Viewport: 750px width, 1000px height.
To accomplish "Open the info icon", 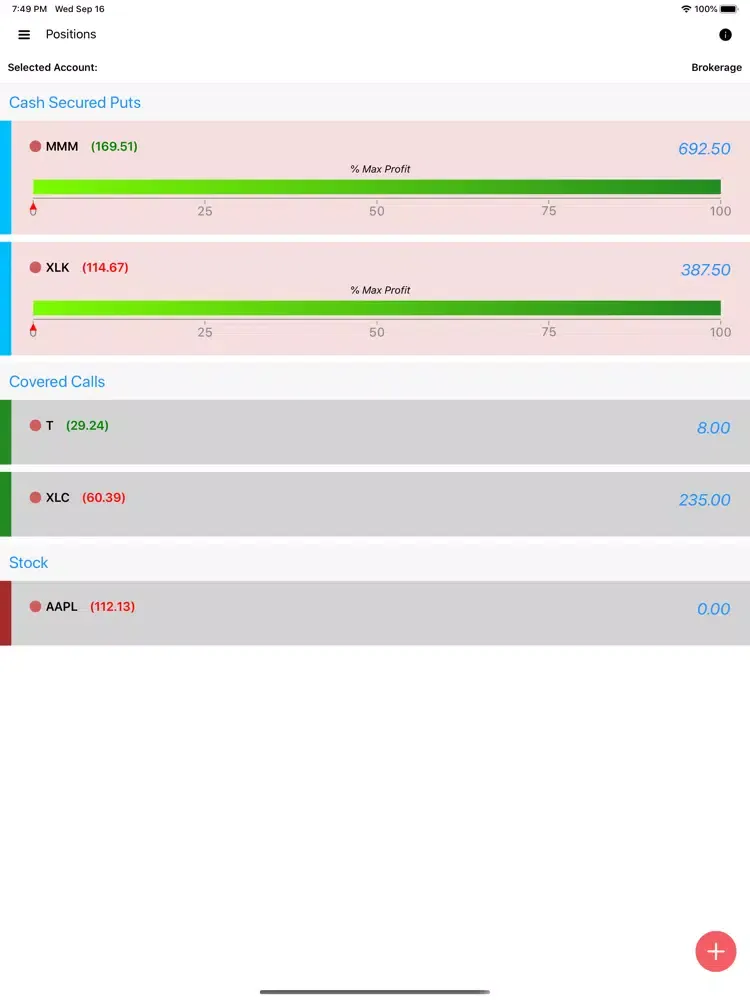I will click(x=725, y=35).
